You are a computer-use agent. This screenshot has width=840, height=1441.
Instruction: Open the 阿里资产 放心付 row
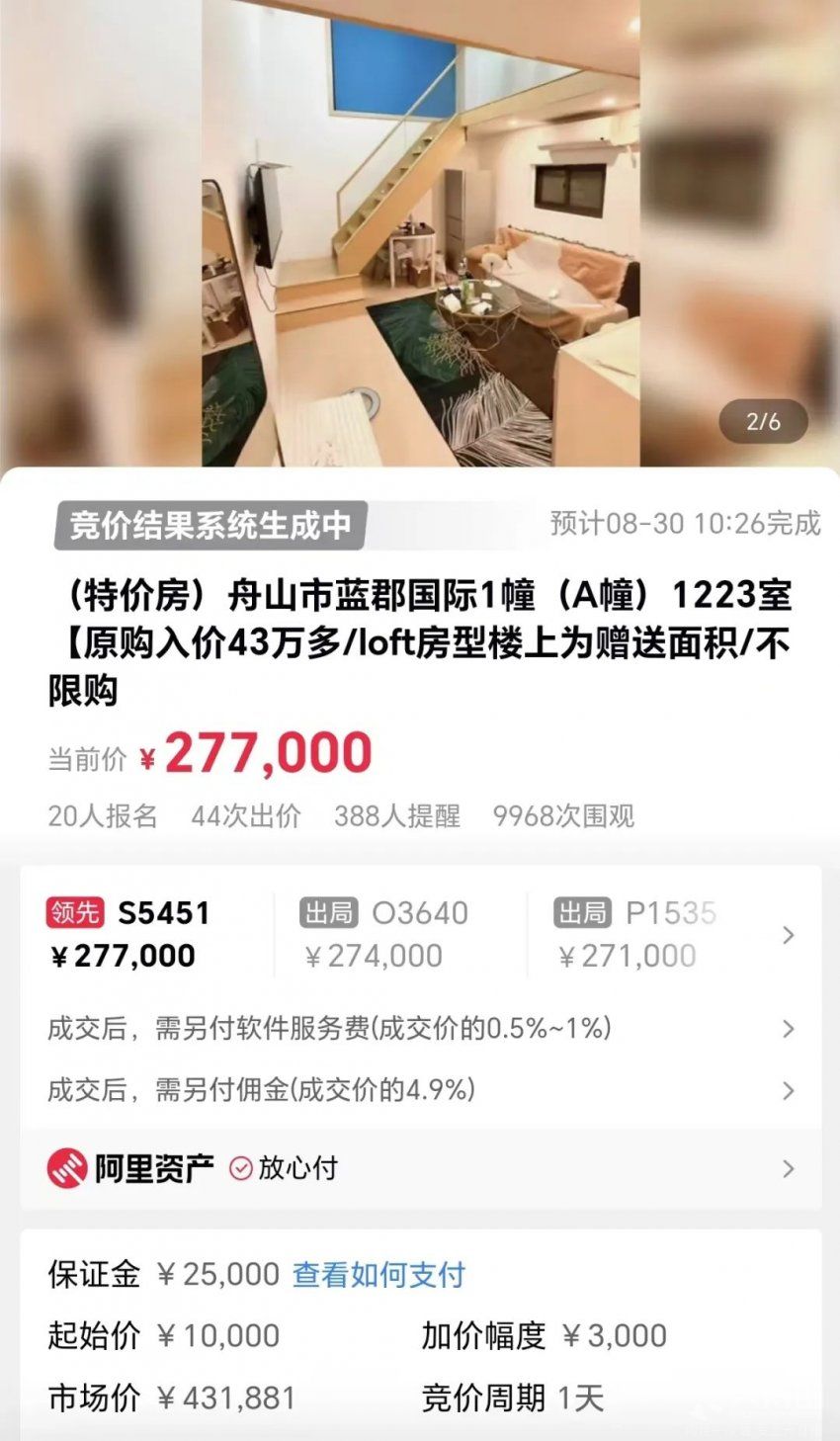420,1168
